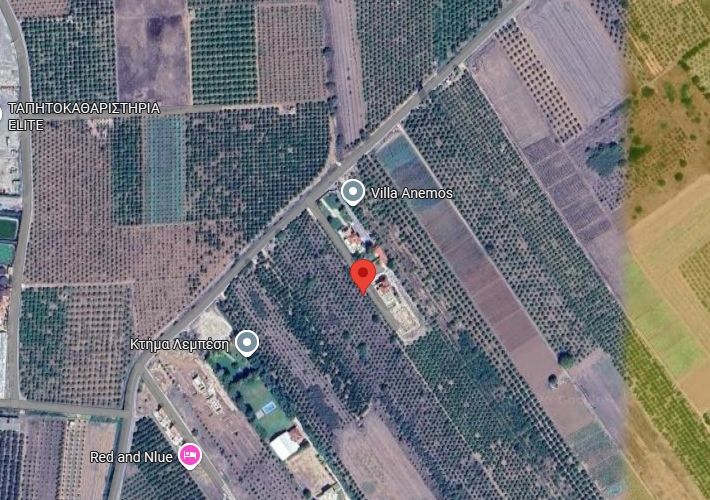Open the Red and Nlue hotel pin

point(189,456)
